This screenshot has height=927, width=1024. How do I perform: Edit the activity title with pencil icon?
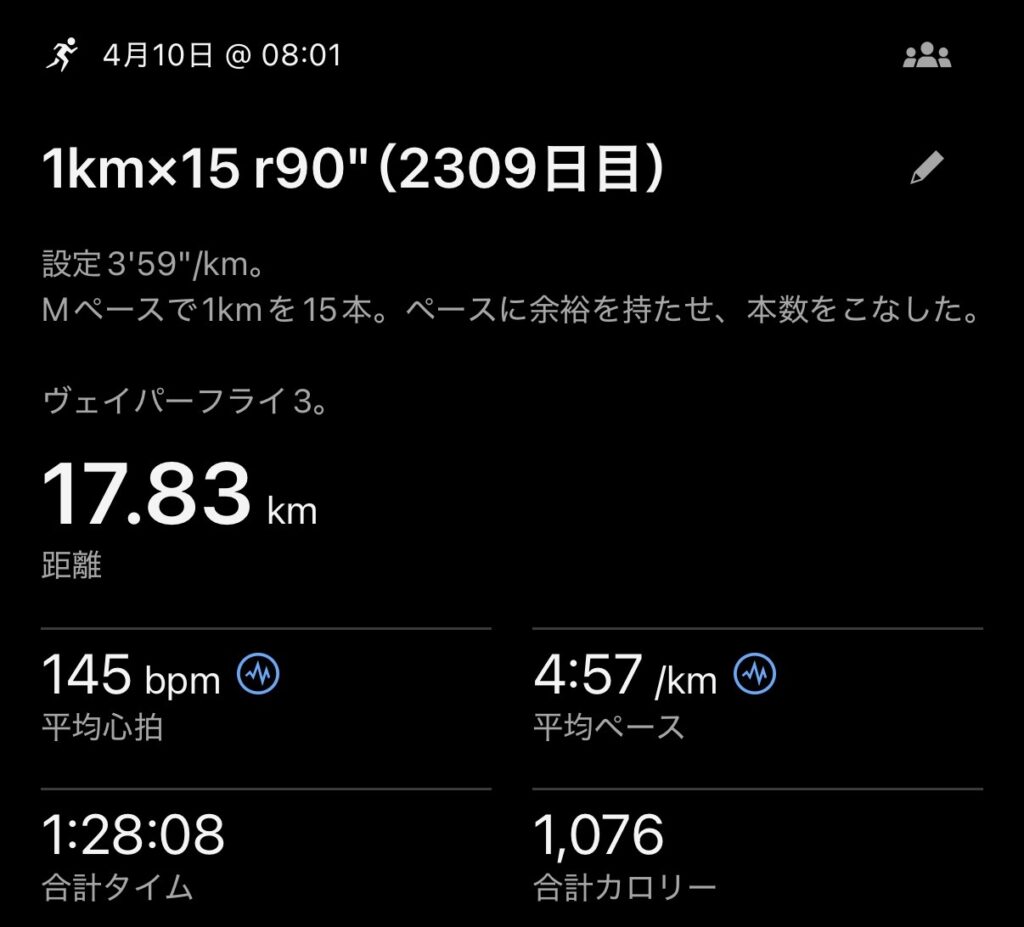[926, 169]
